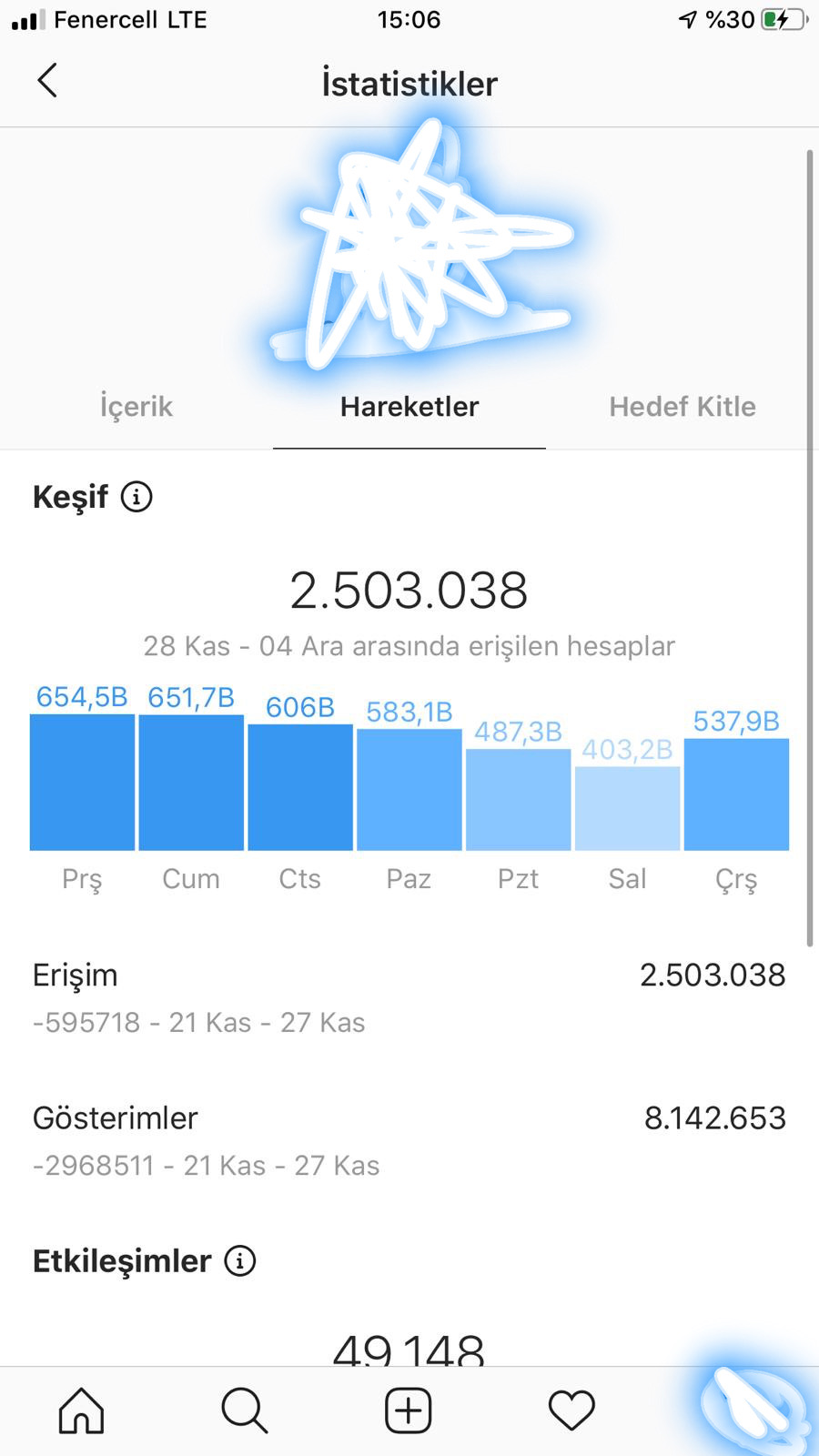Image resolution: width=819 pixels, height=1456 pixels.
Task: Show info about Keşif
Action: [137, 497]
